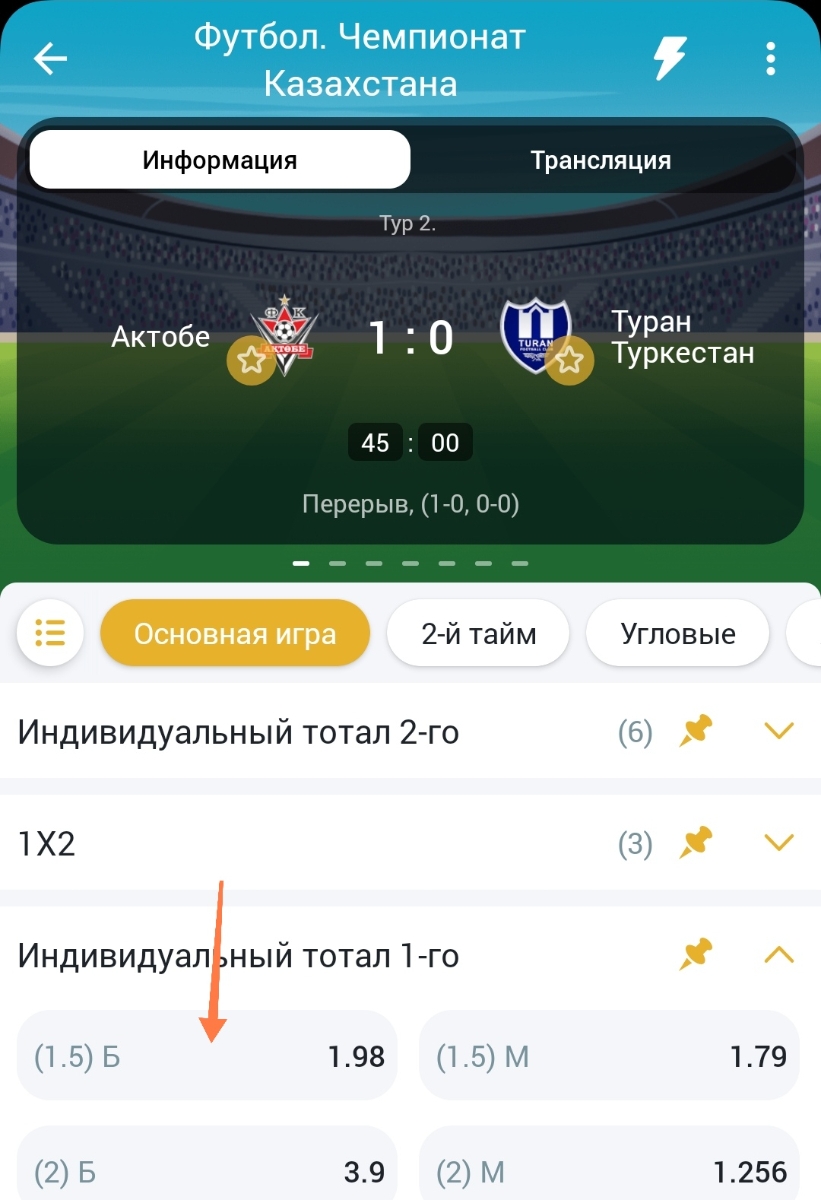This screenshot has height=1200, width=821.
Task: Open the market list filter icon
Action: (x=50, y=633)
